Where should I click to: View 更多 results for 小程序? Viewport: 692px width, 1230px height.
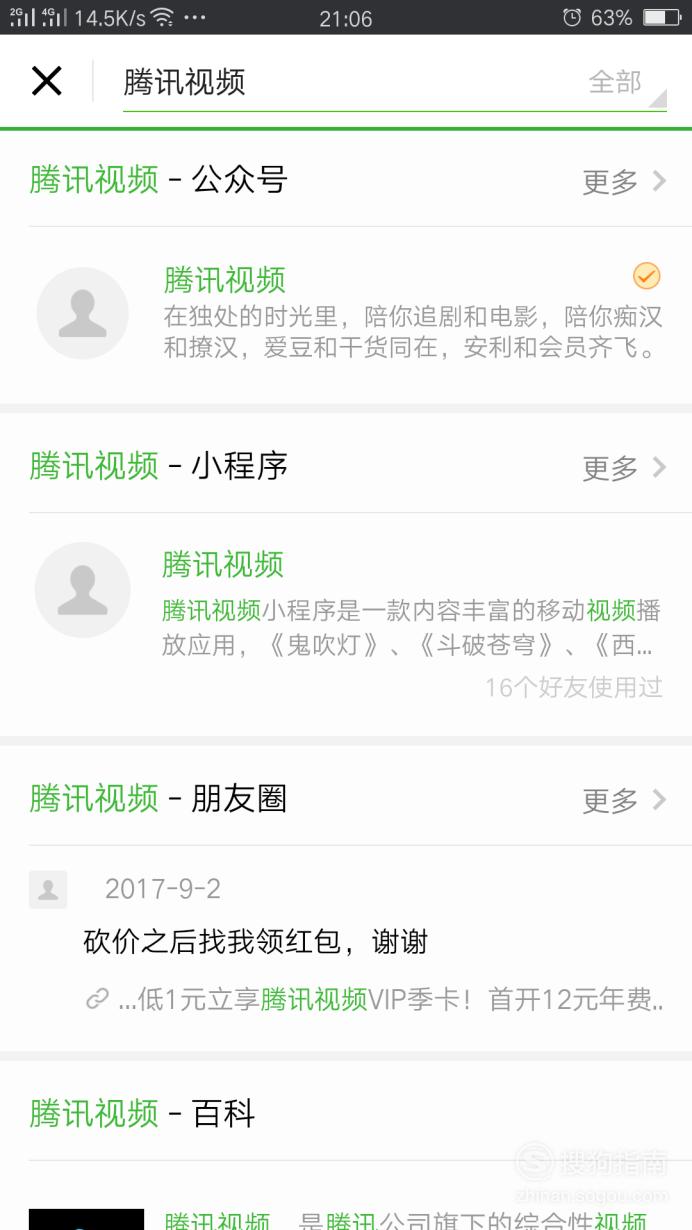pos(624,467)
